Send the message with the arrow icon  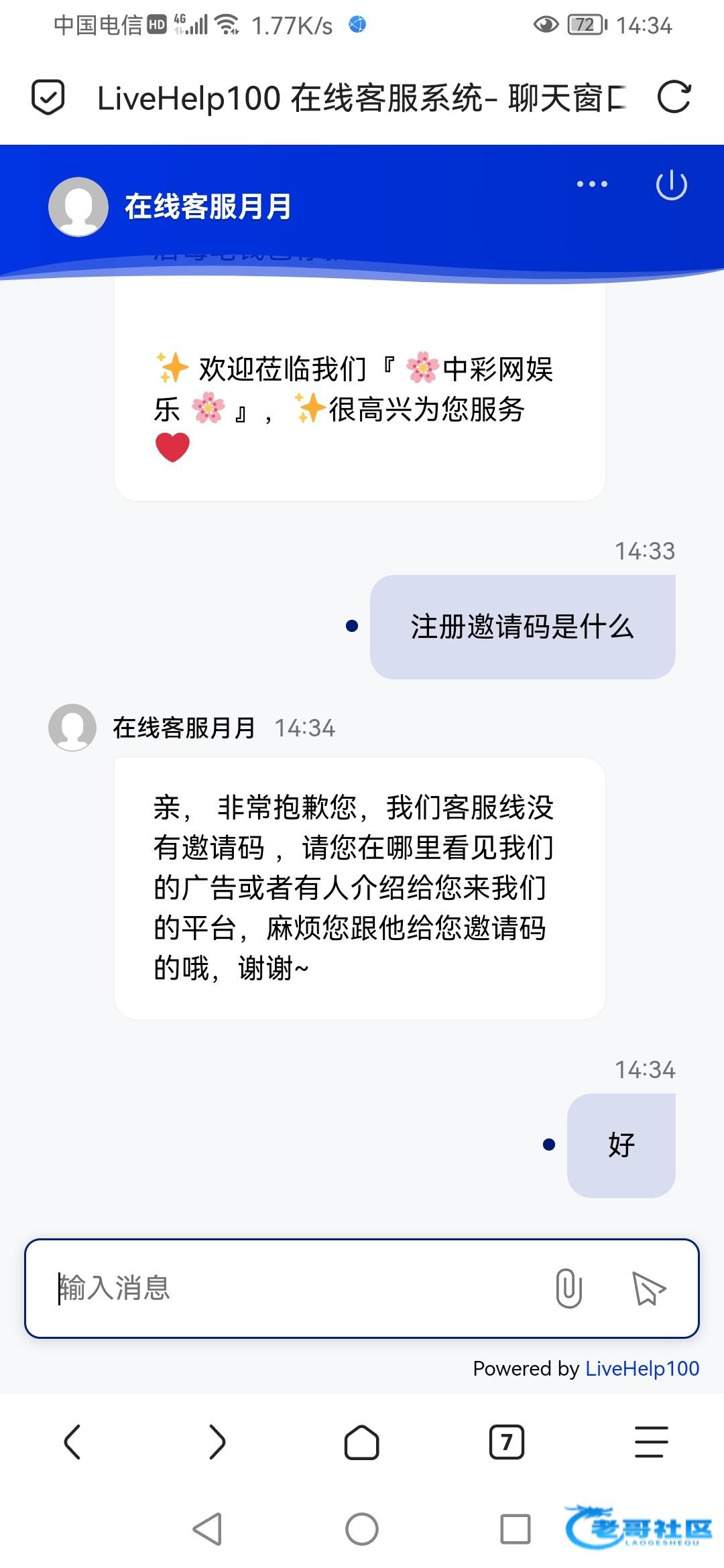coord(648,1288)
